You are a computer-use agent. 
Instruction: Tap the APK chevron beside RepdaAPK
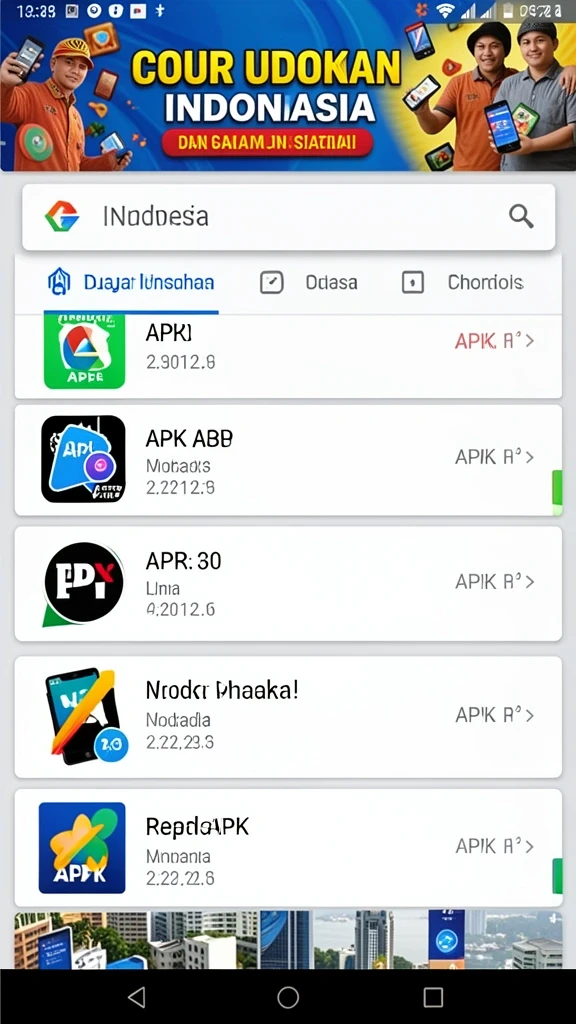494,846
